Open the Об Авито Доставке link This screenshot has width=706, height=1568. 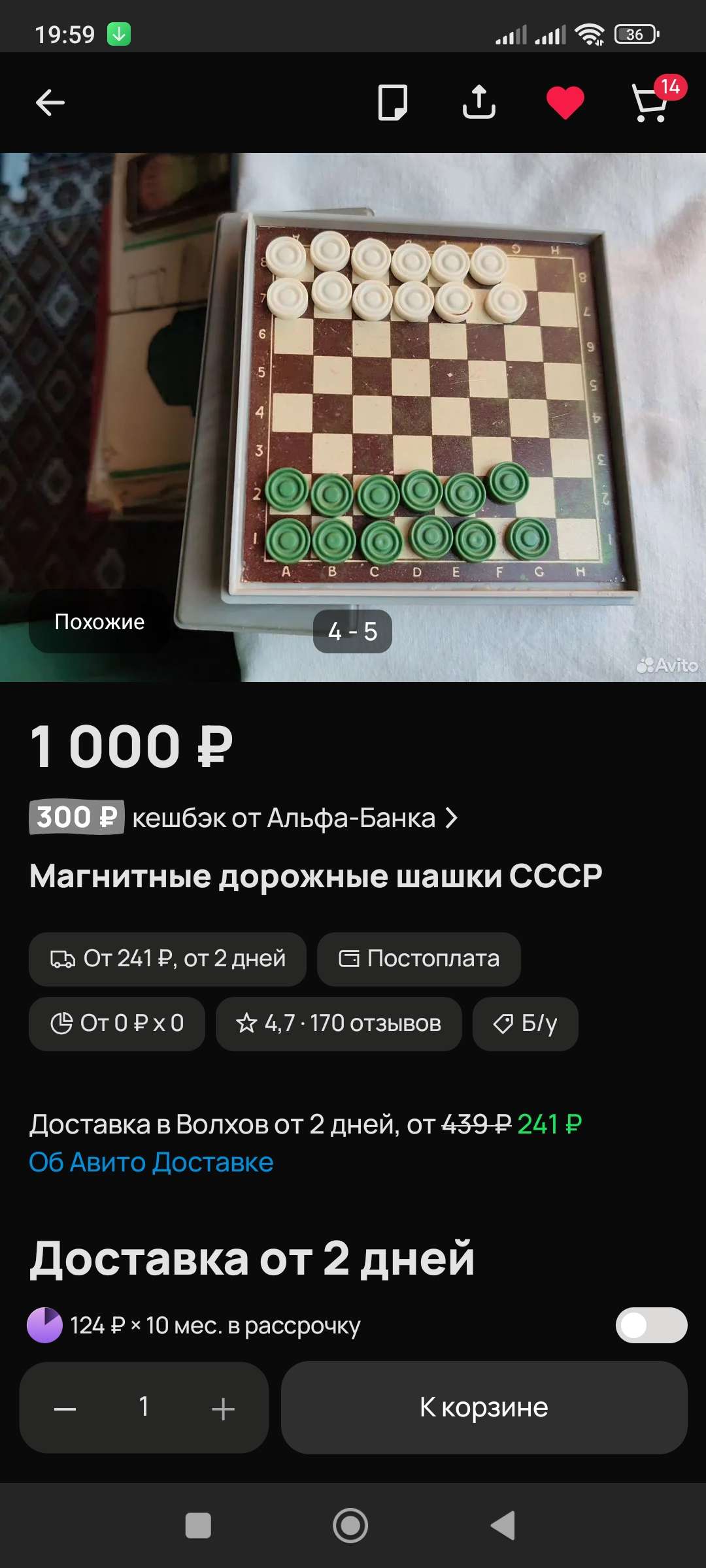coord(151,1162)
